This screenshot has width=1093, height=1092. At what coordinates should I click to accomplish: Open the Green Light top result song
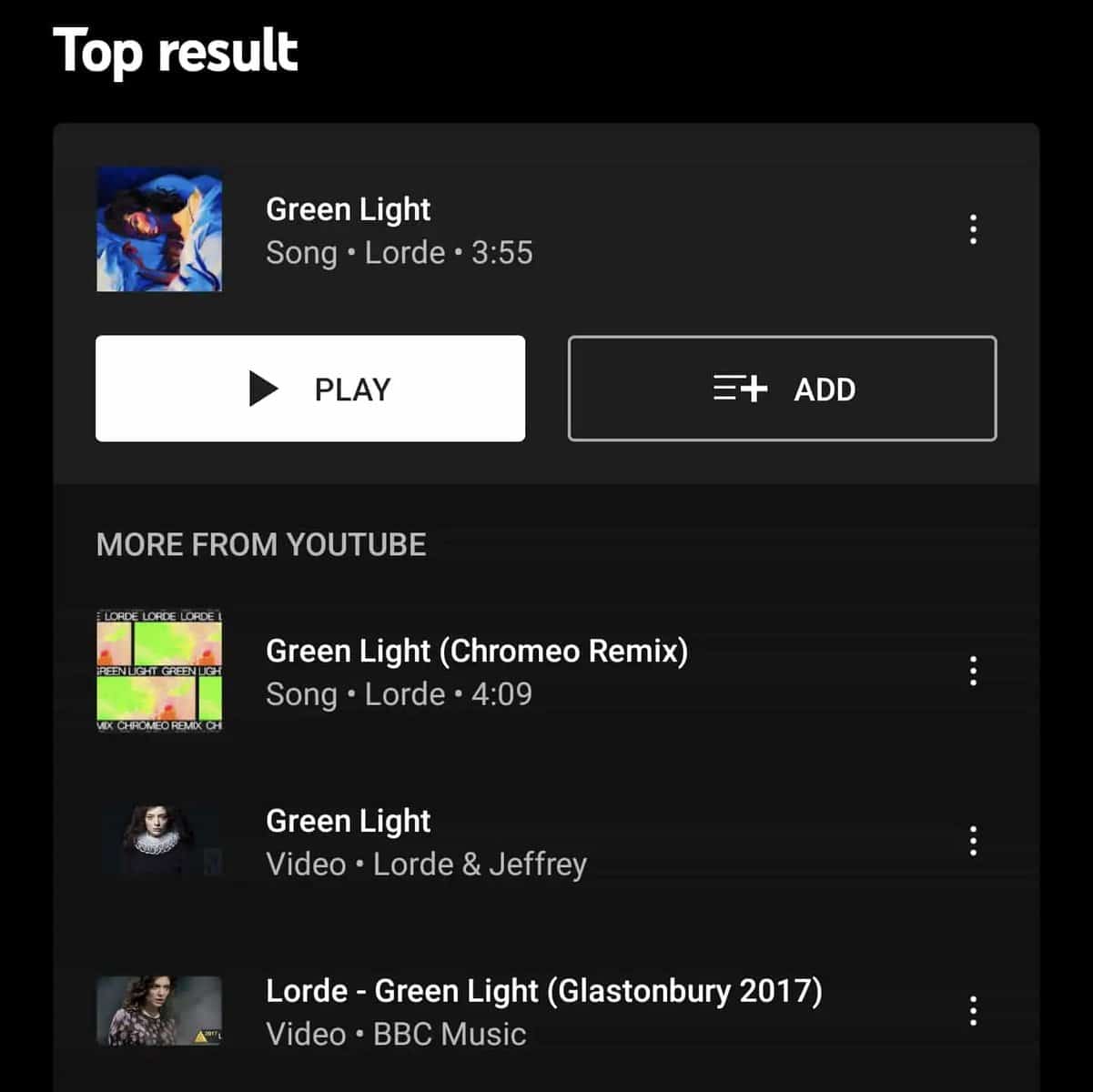[399, 230]
